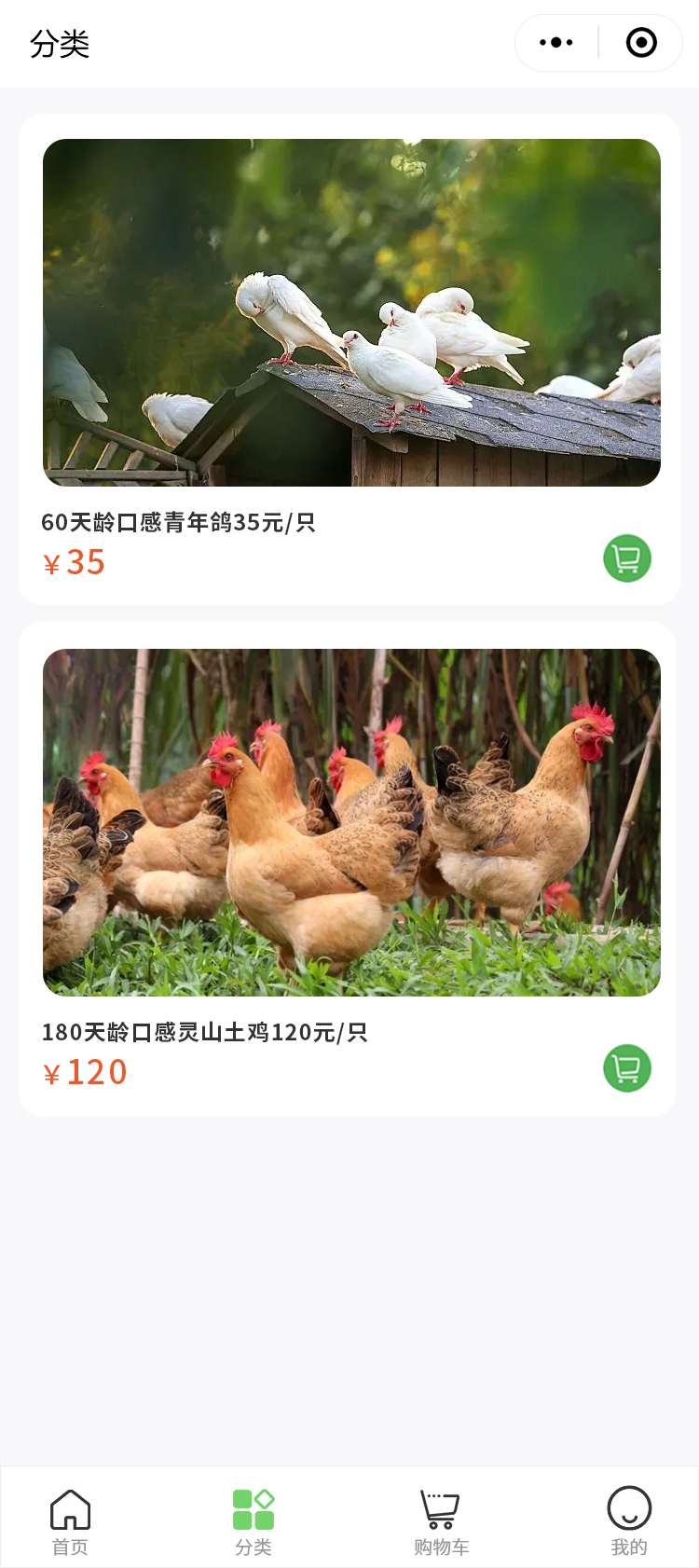Open the 我的 tab
The height and width of the screenshot is (1568, 699).
(x=629, y=1521)
